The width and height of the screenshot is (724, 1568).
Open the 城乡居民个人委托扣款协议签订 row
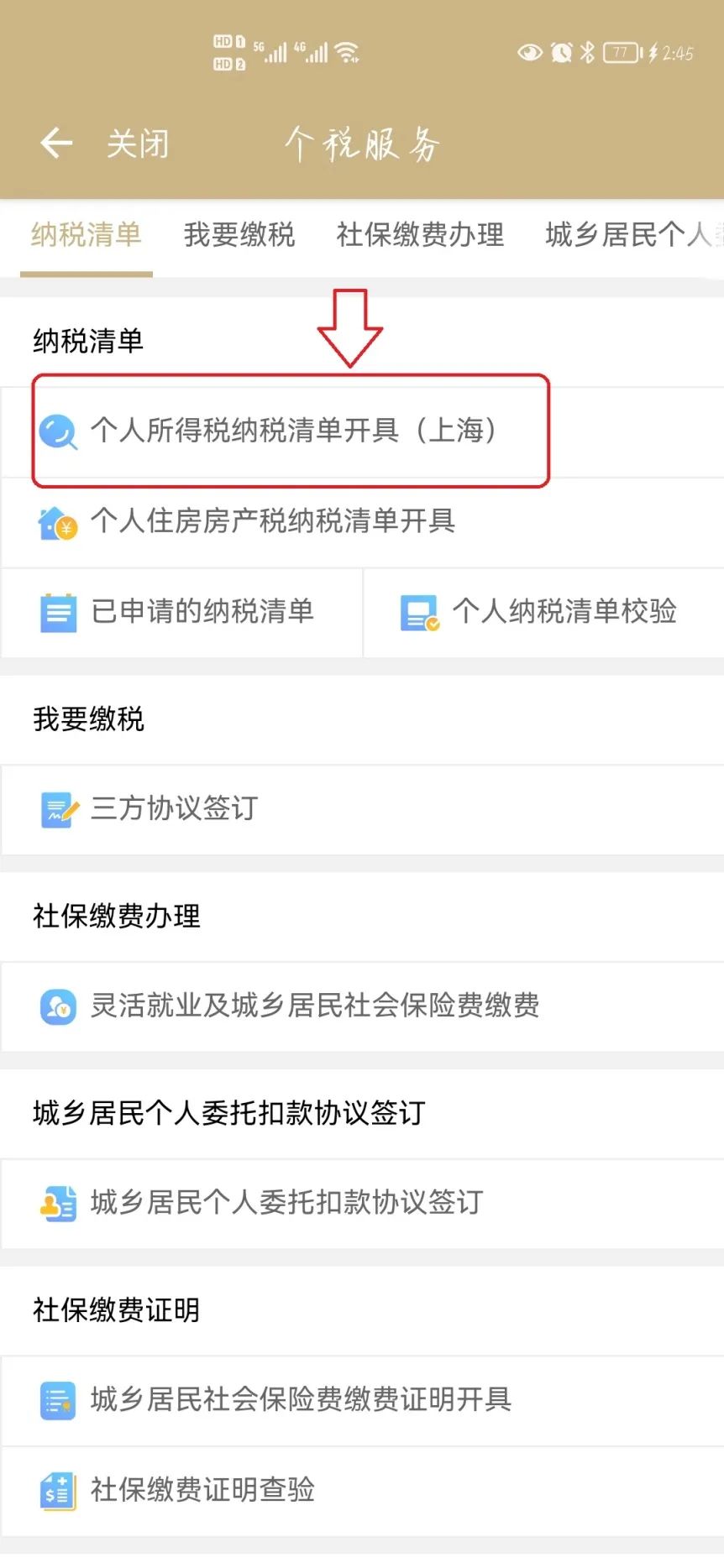[362, 1203]
